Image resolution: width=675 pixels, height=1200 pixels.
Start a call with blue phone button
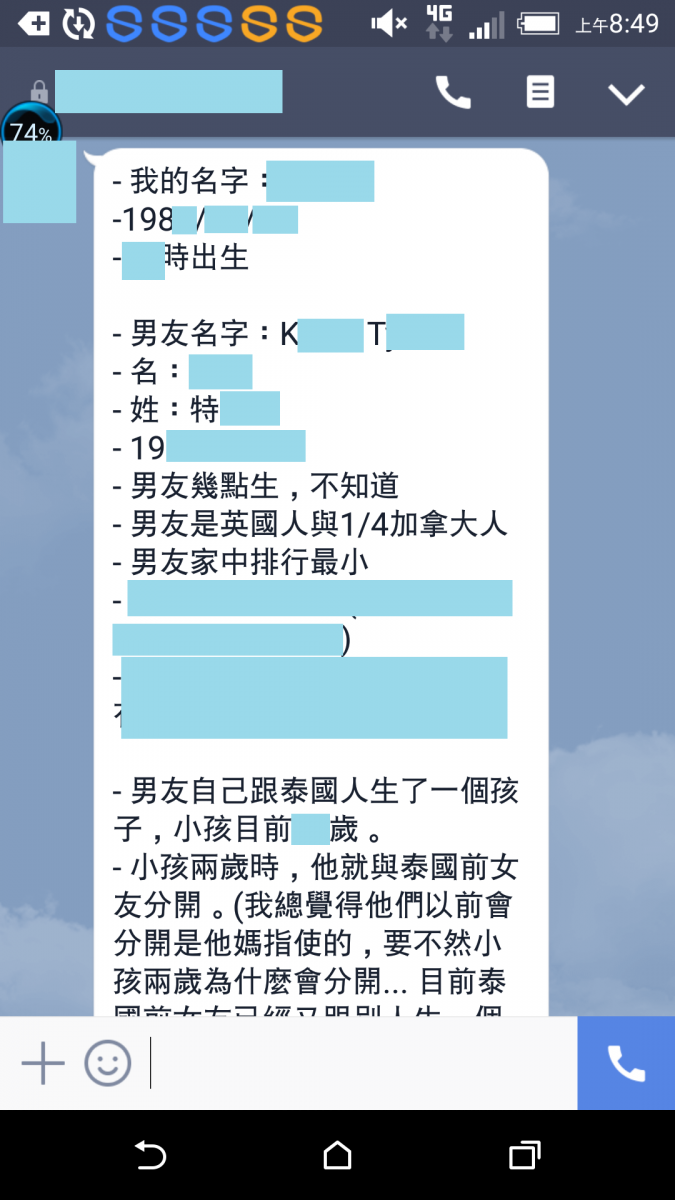pos(626,1063)
